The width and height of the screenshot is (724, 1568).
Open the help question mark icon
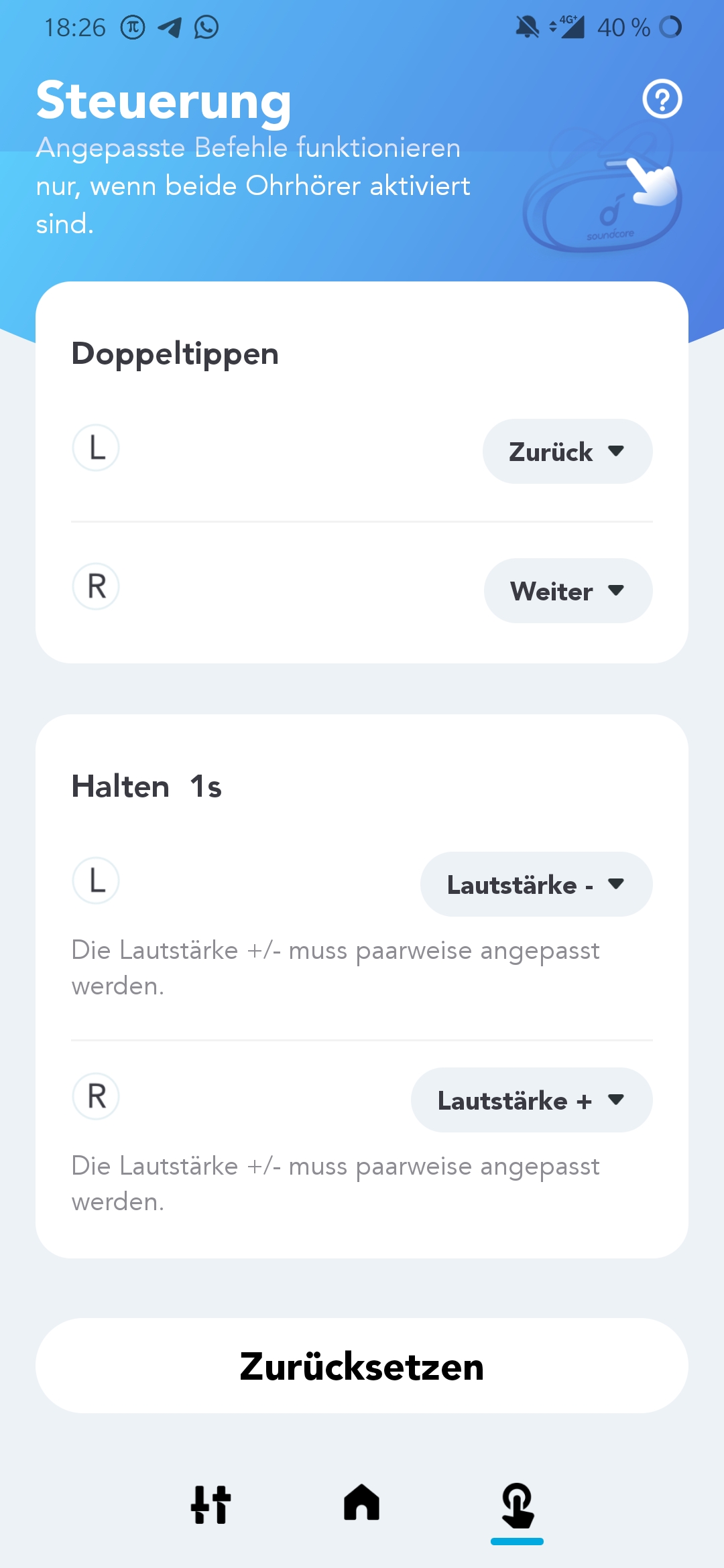pos(662,99)
